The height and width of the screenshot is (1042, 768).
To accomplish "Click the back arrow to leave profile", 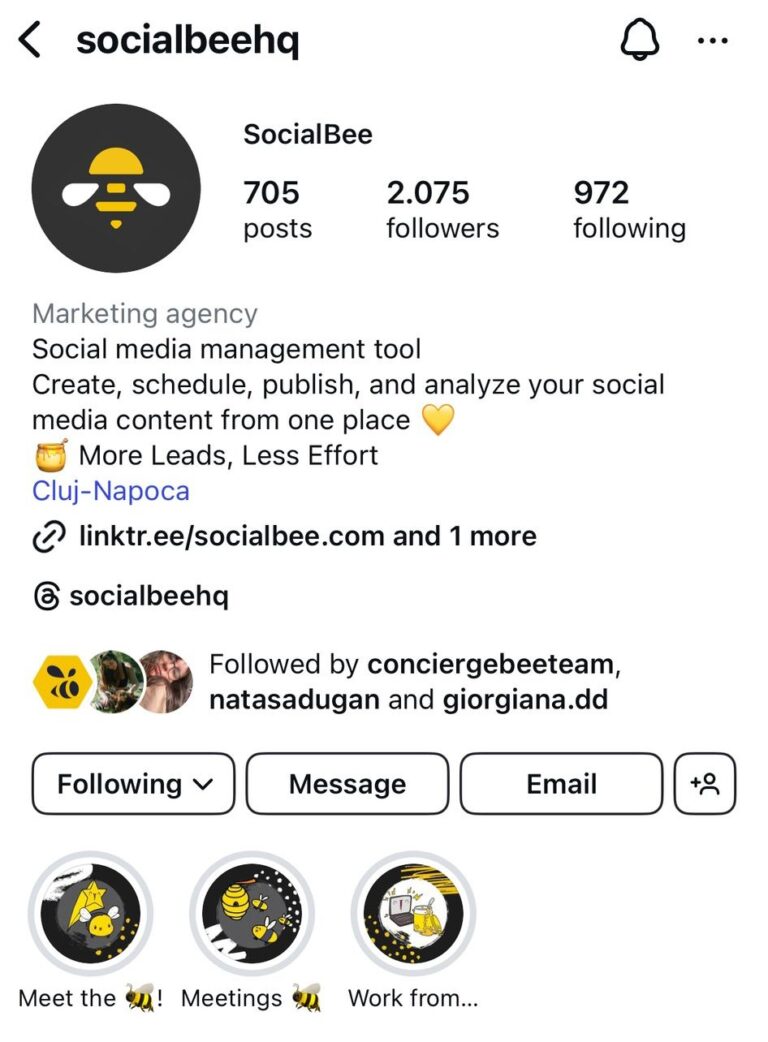I will 27,40.
